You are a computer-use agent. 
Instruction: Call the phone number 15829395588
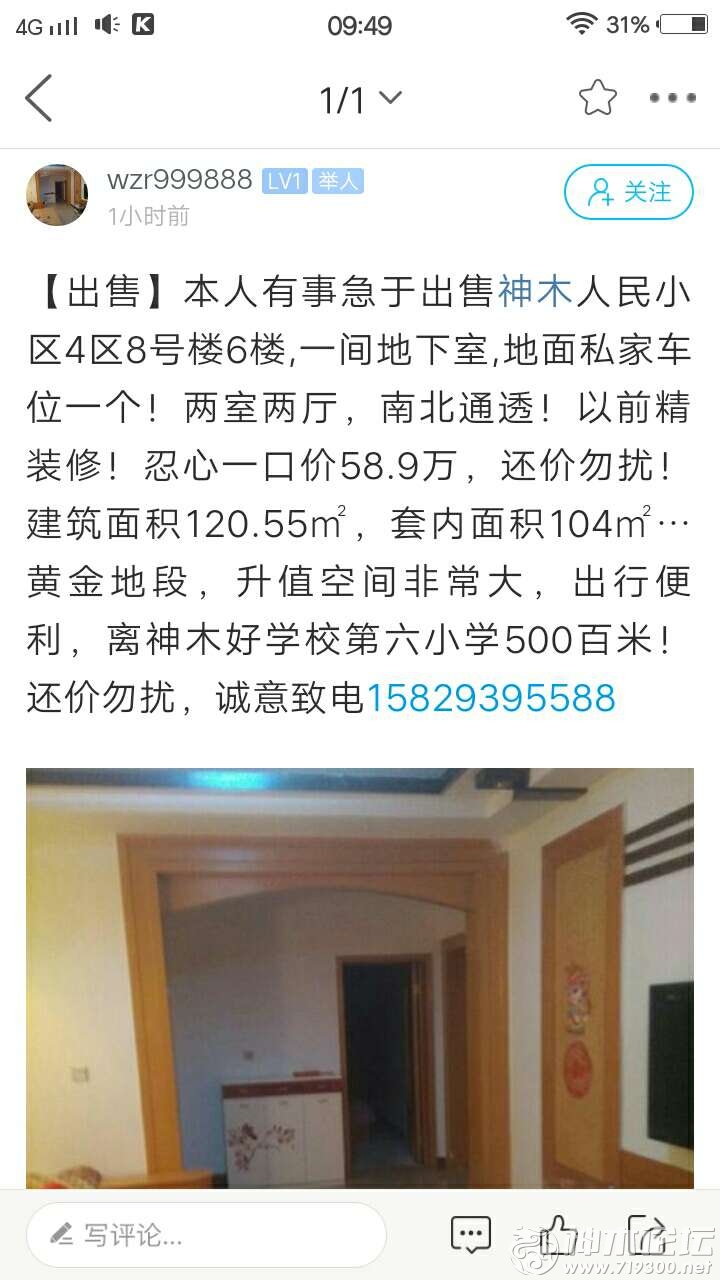[490, 698]
